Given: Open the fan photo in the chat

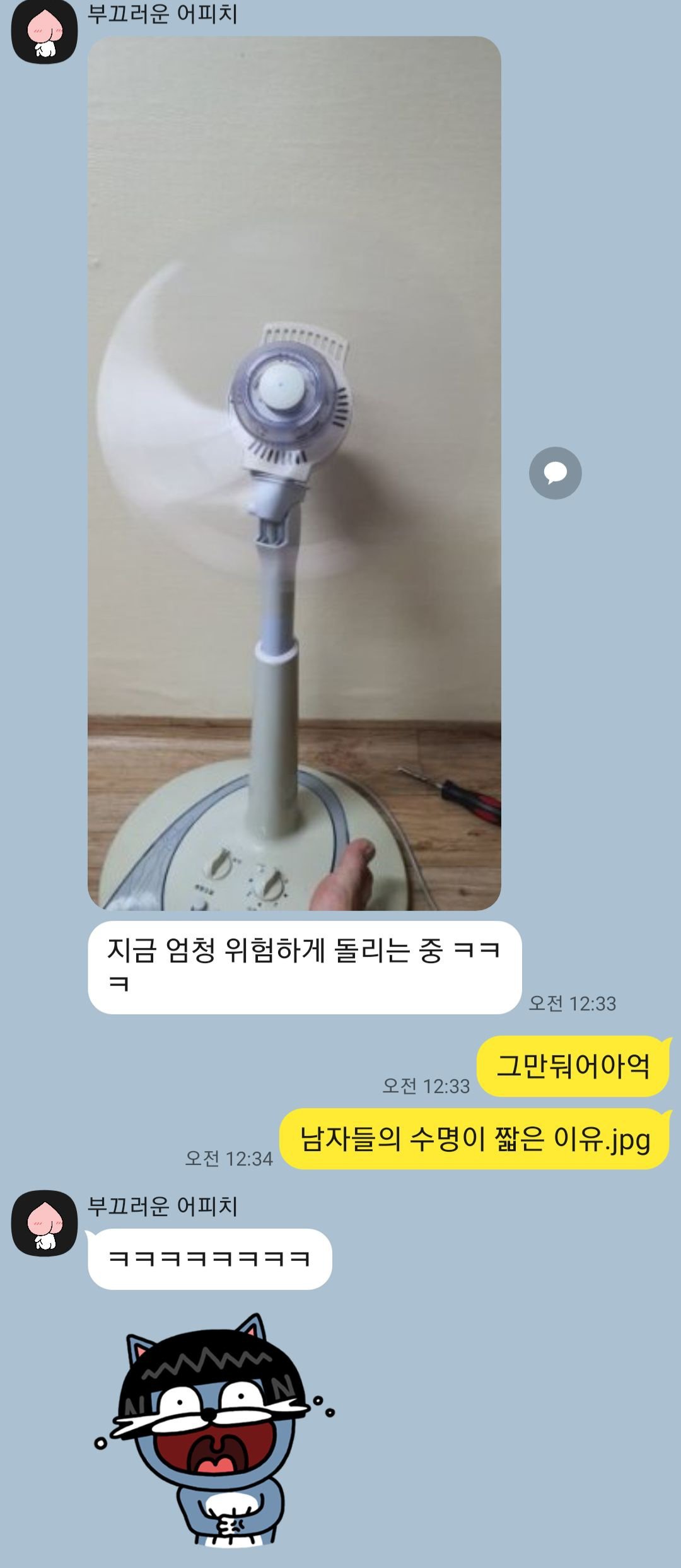Looking at the screenshot, I should tap(294, 473).
